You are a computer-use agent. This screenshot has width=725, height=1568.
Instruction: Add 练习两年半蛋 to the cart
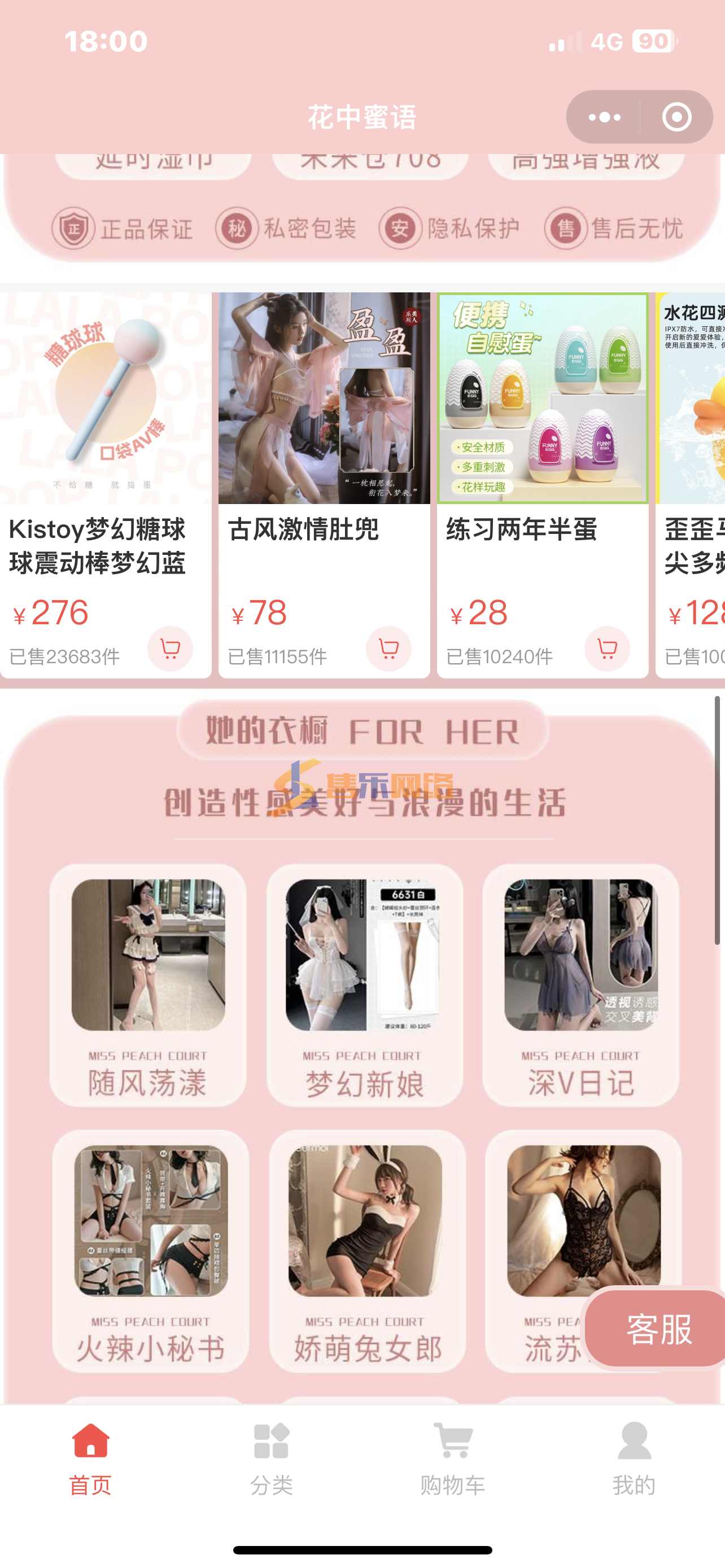click(607, 649)
